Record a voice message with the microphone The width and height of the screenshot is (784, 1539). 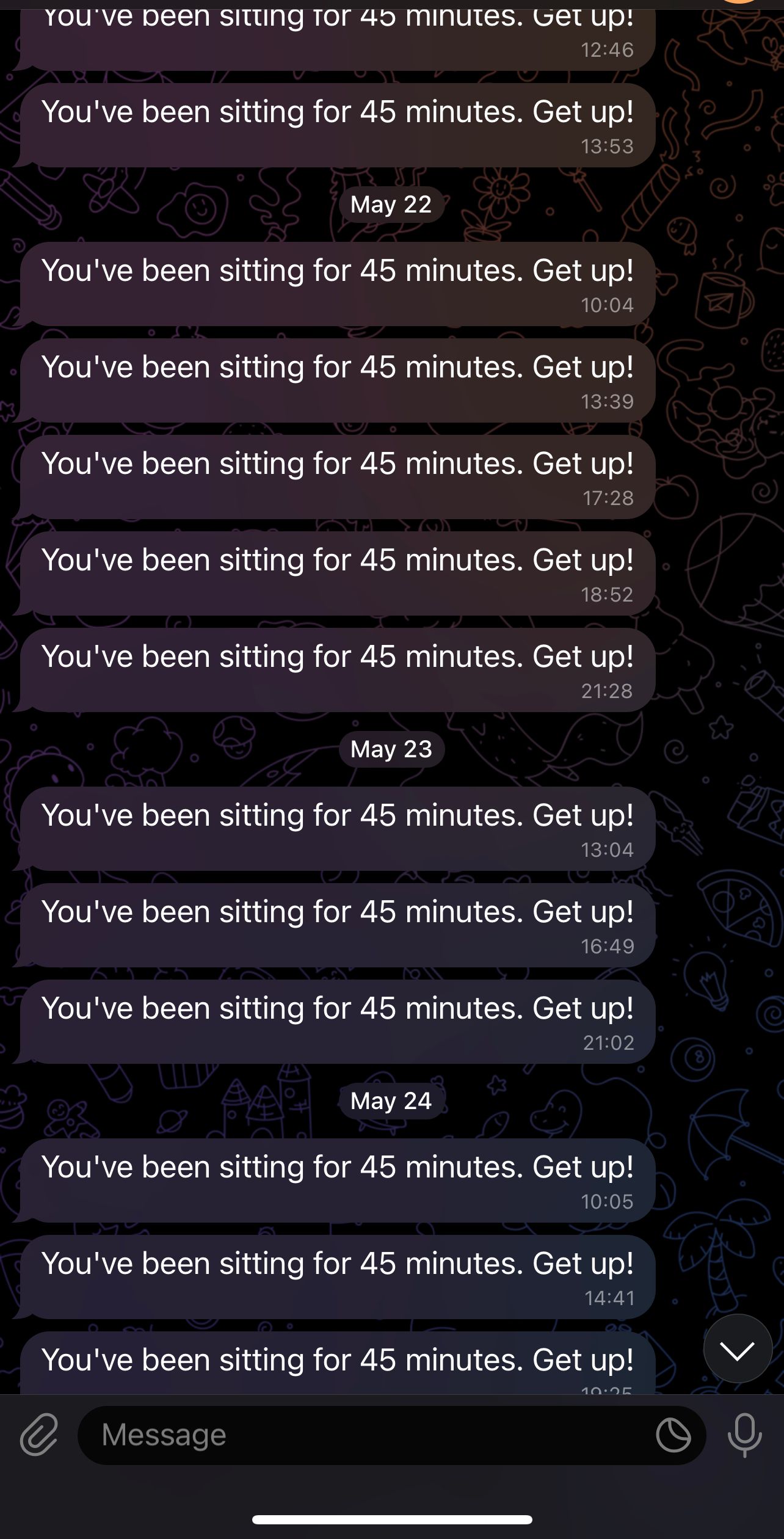(x=744, y=1435)
